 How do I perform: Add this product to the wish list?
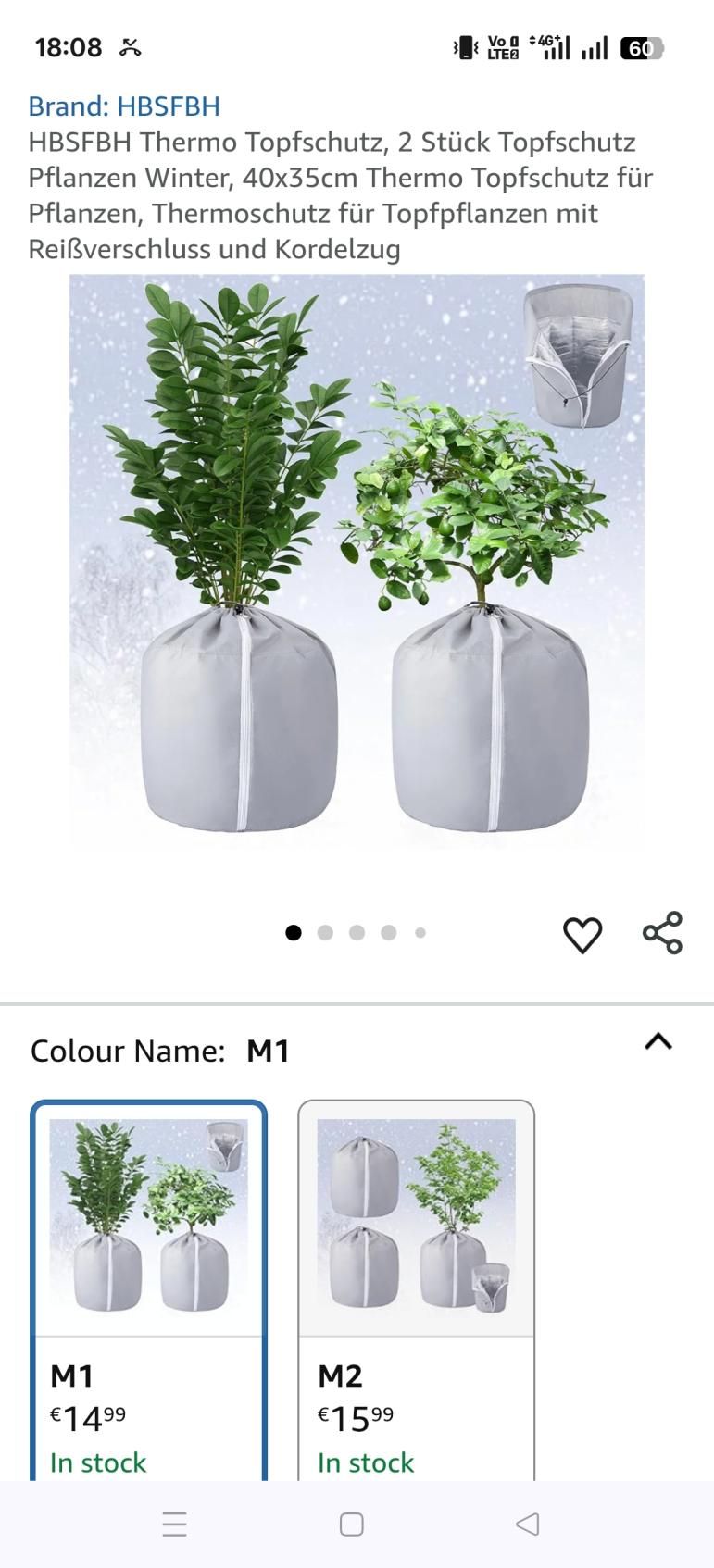tap(582, 935)
